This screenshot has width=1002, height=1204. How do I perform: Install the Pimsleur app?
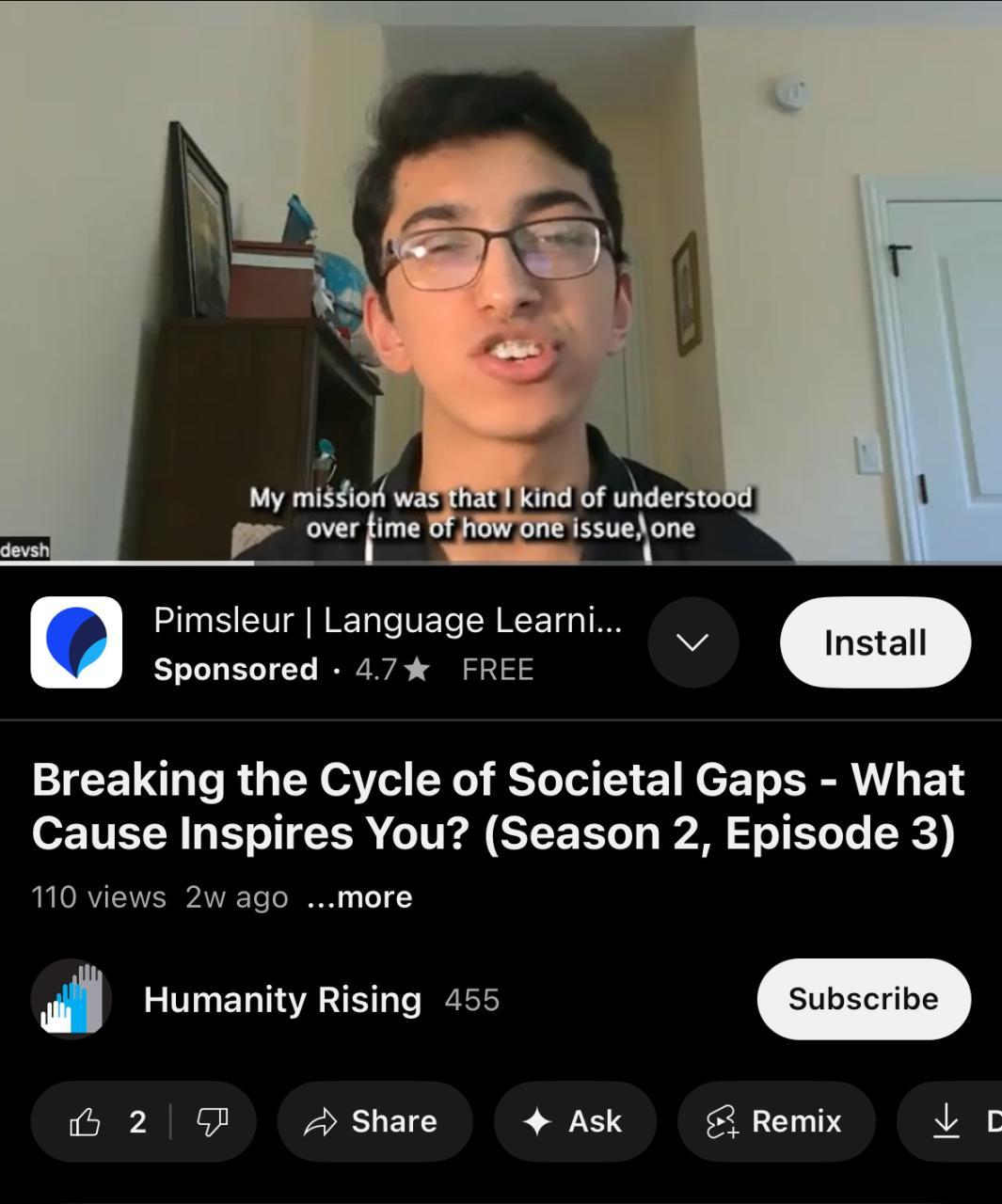pos(874,642)
